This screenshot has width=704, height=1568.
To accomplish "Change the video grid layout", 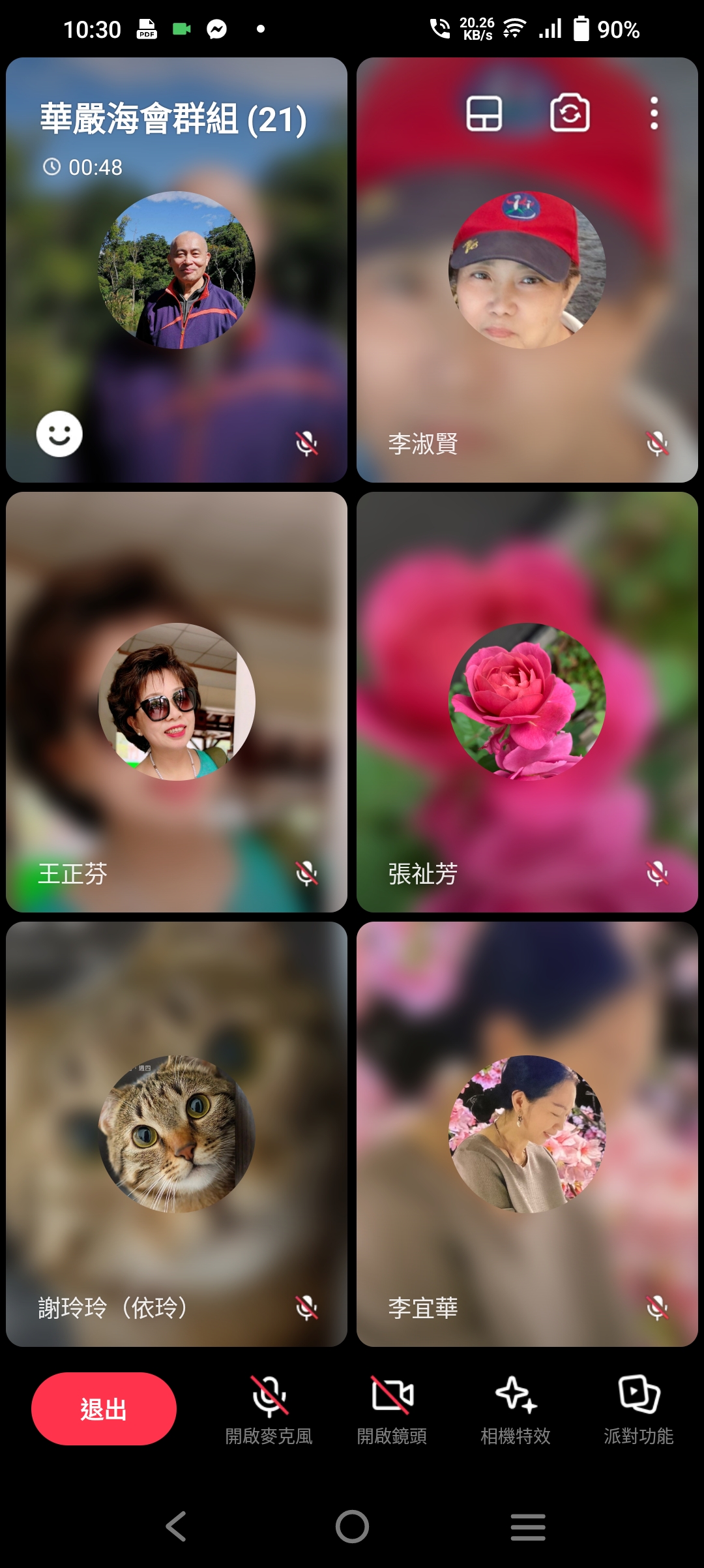I will [x=484, y=114].
